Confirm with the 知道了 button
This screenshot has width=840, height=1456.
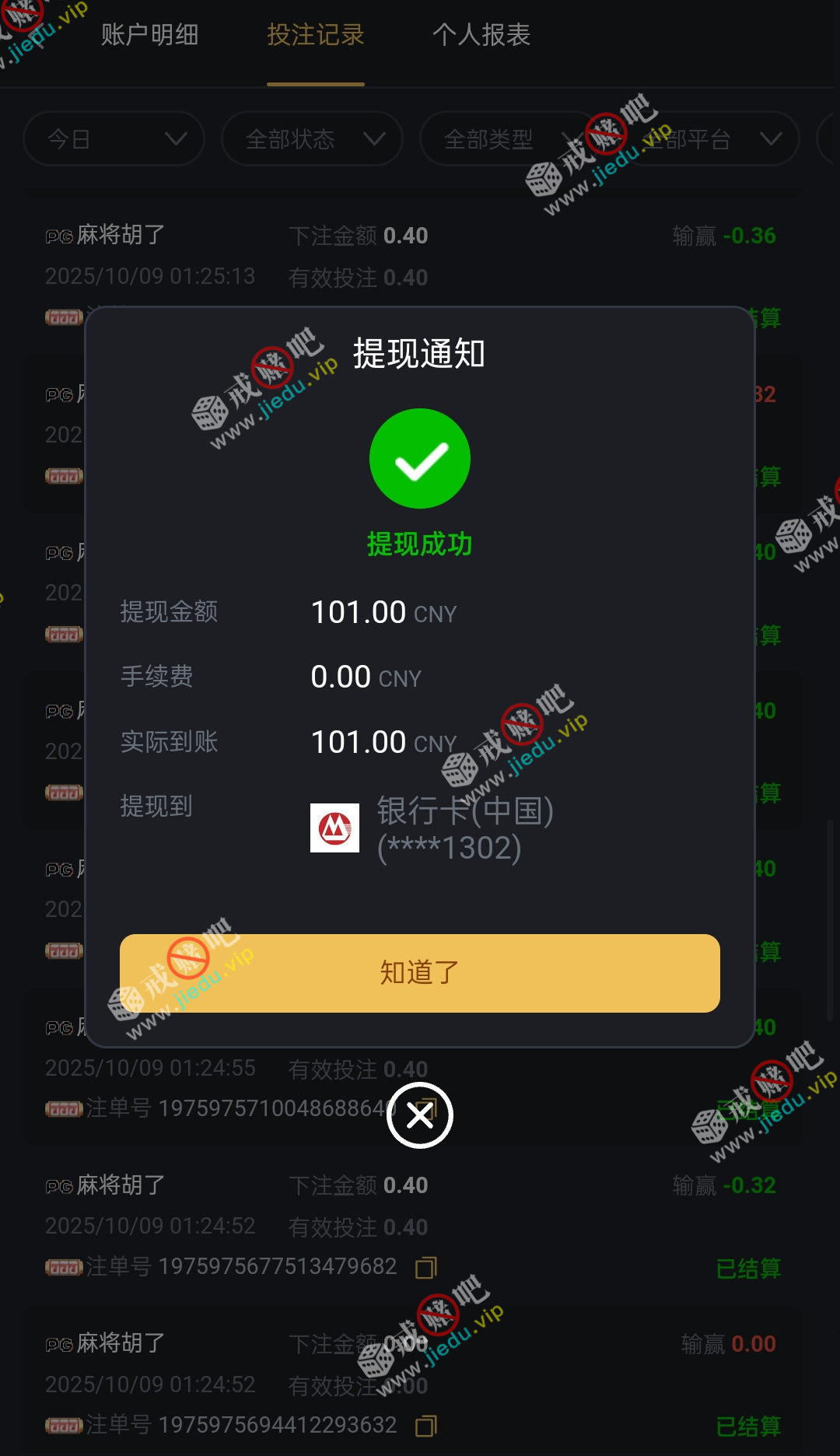[x=420, y=972]
